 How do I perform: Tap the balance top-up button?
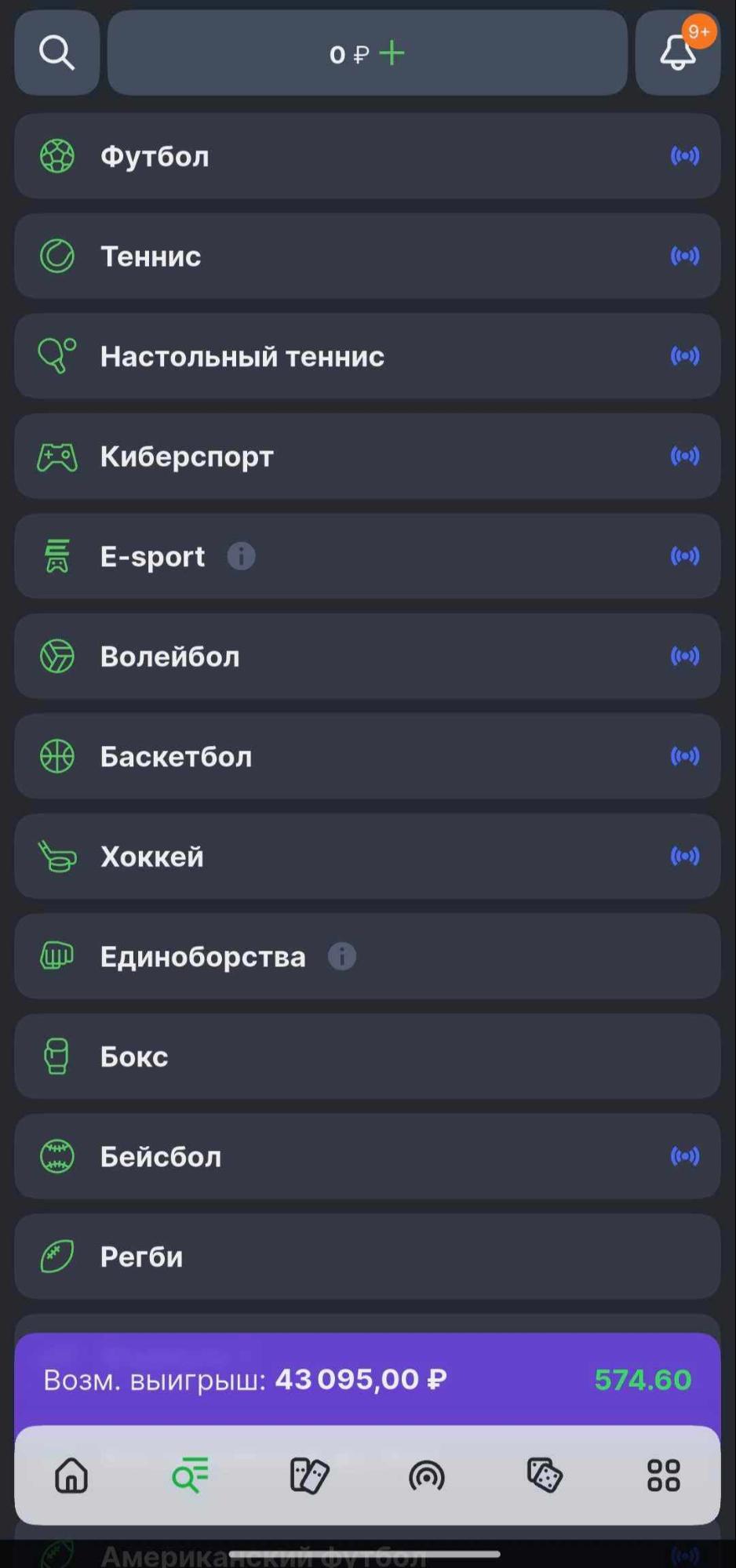pos(392,53)
